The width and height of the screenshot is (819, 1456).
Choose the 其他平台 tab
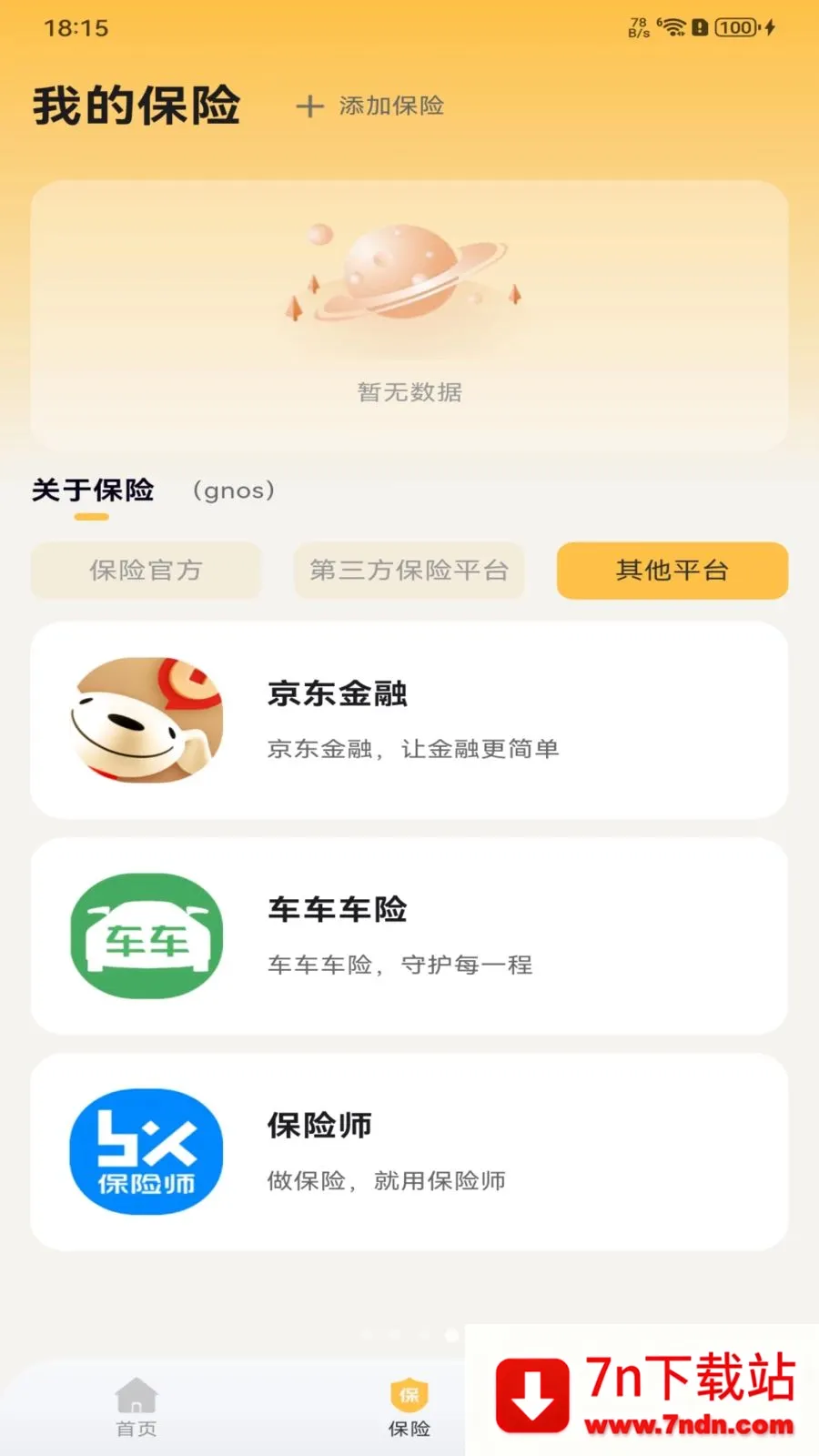[x=672, y=571]
